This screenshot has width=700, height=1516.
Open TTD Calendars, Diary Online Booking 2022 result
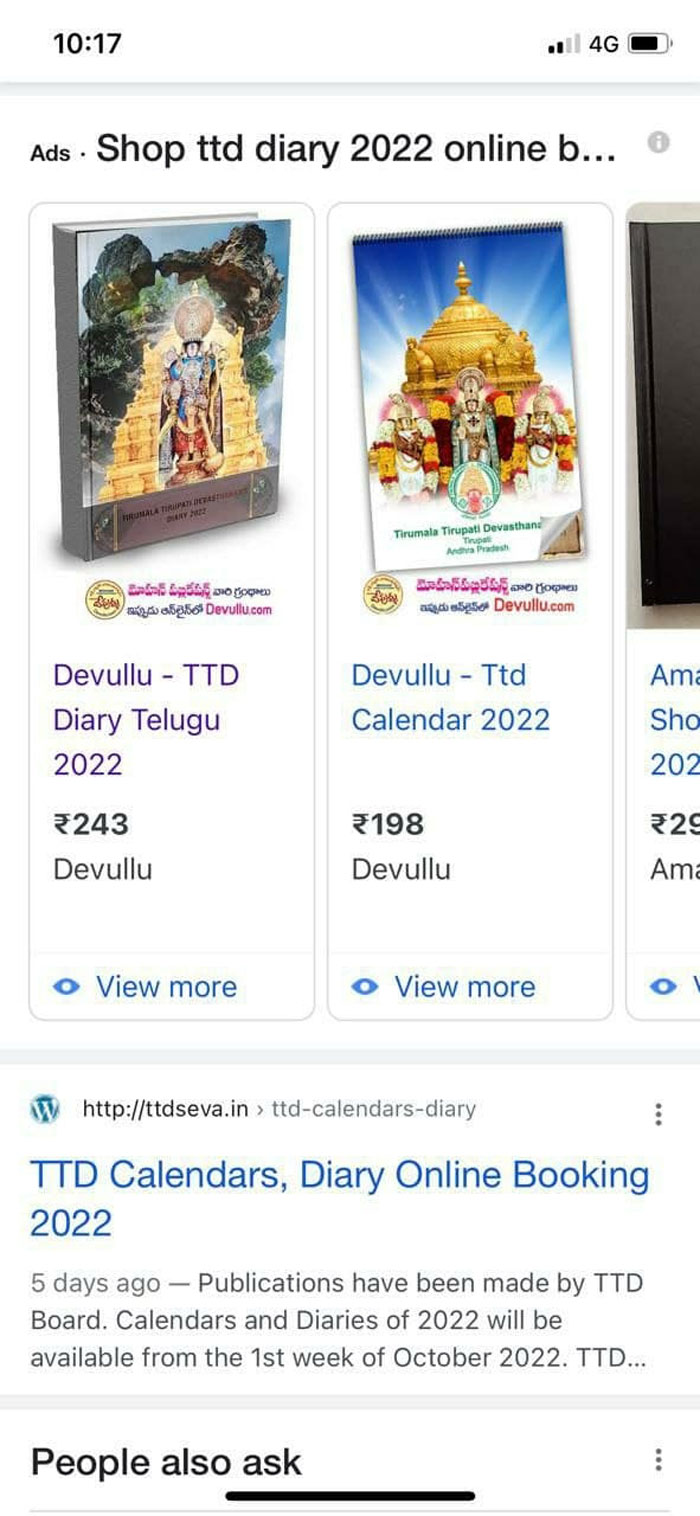click(339, 1198)
